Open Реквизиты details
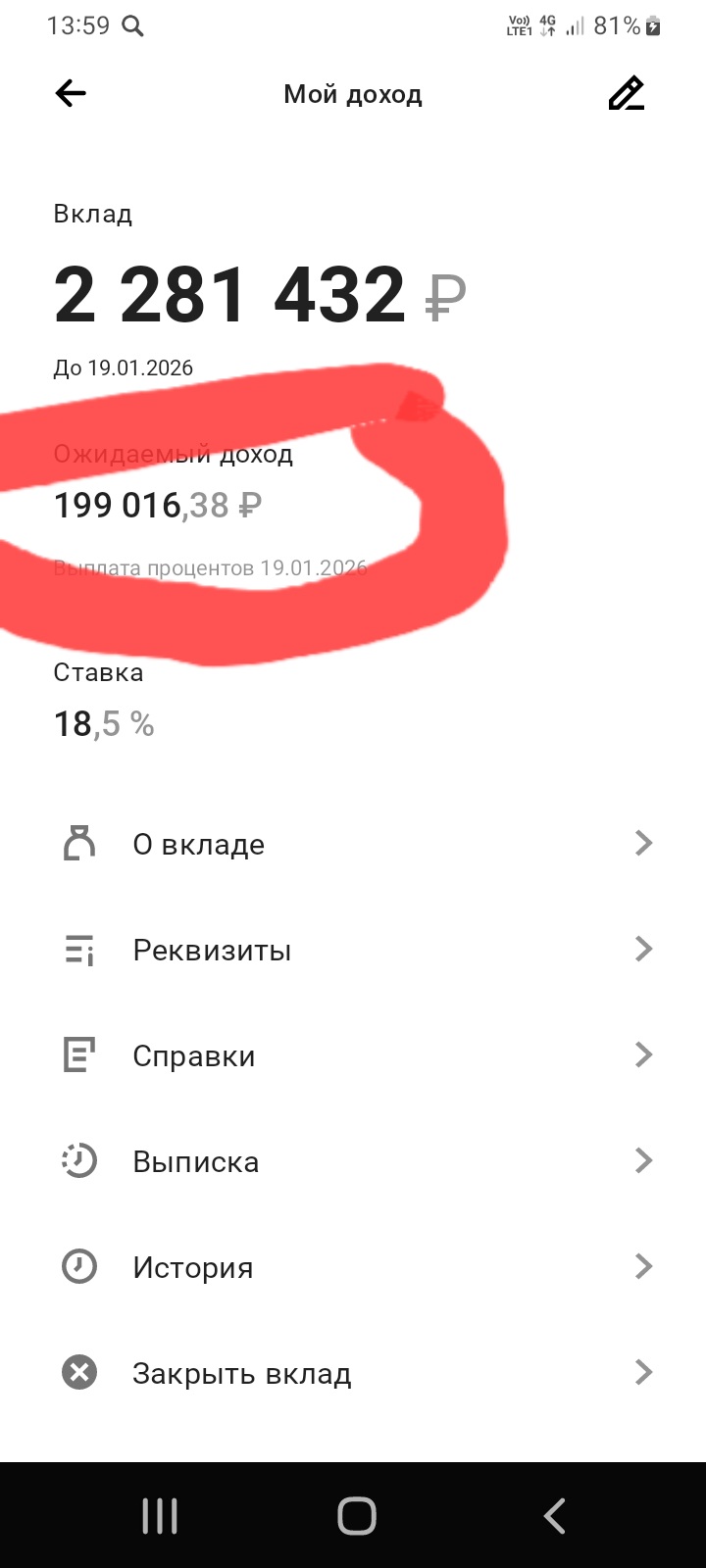Image resolution: width=706 pixels, height=1568 pixels. pyautogui.click(x=353, y=950)
